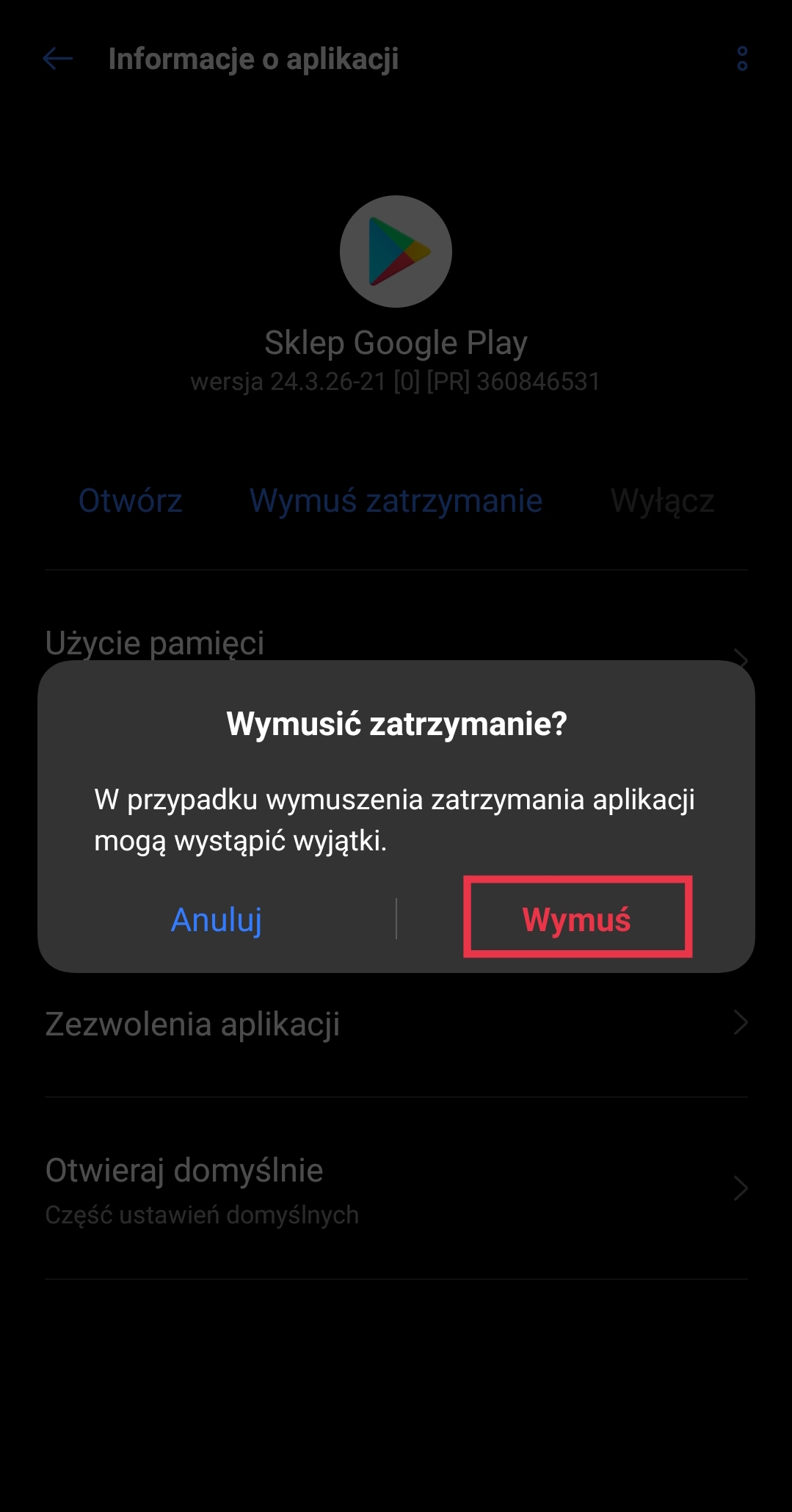Viewport: 792px width, 1512px height.
Task: Cancel the dialog with Anuluj
Action: coord(217,919)
